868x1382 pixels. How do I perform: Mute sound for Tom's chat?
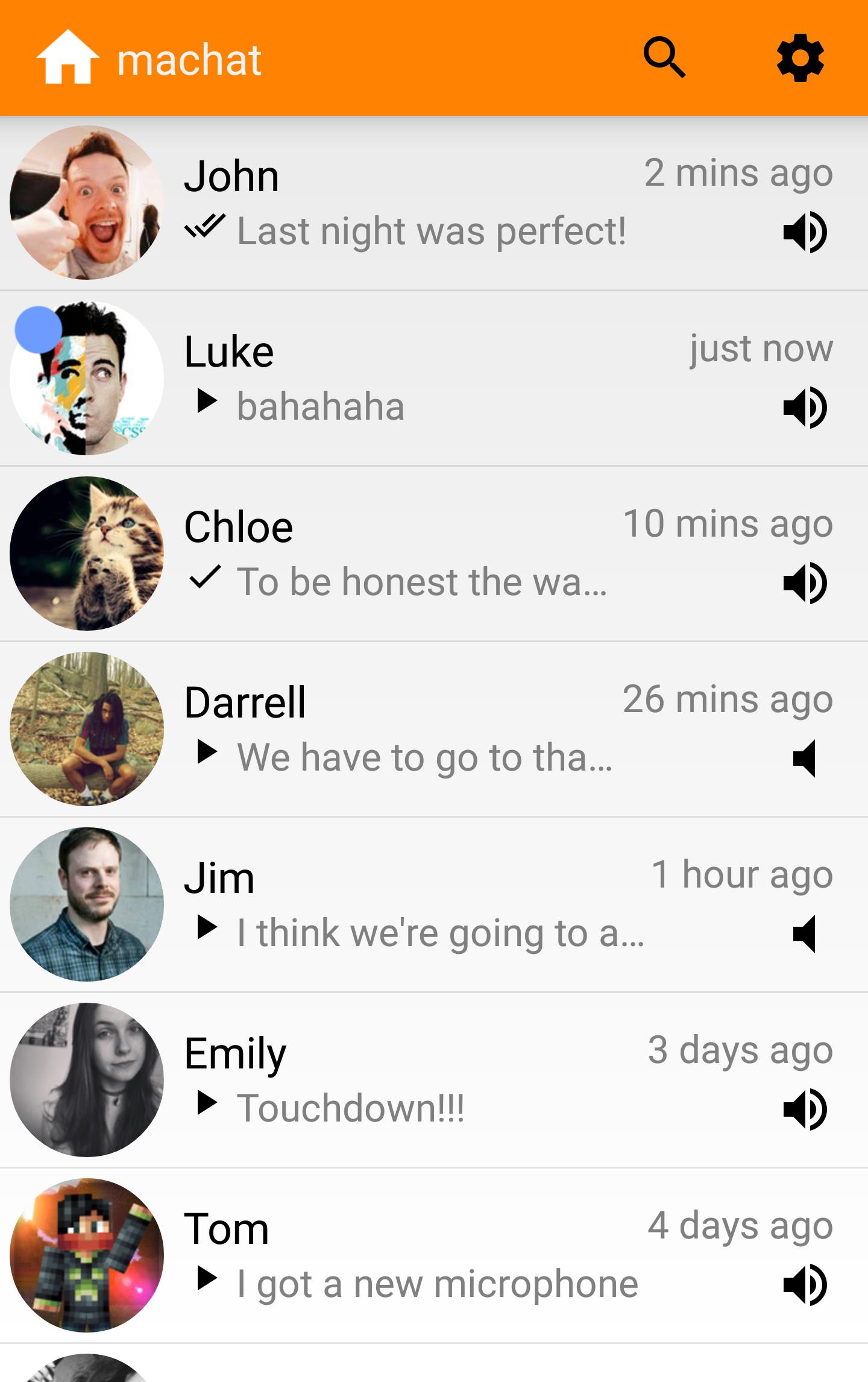pyautogui.click(x=805, y=1285)
